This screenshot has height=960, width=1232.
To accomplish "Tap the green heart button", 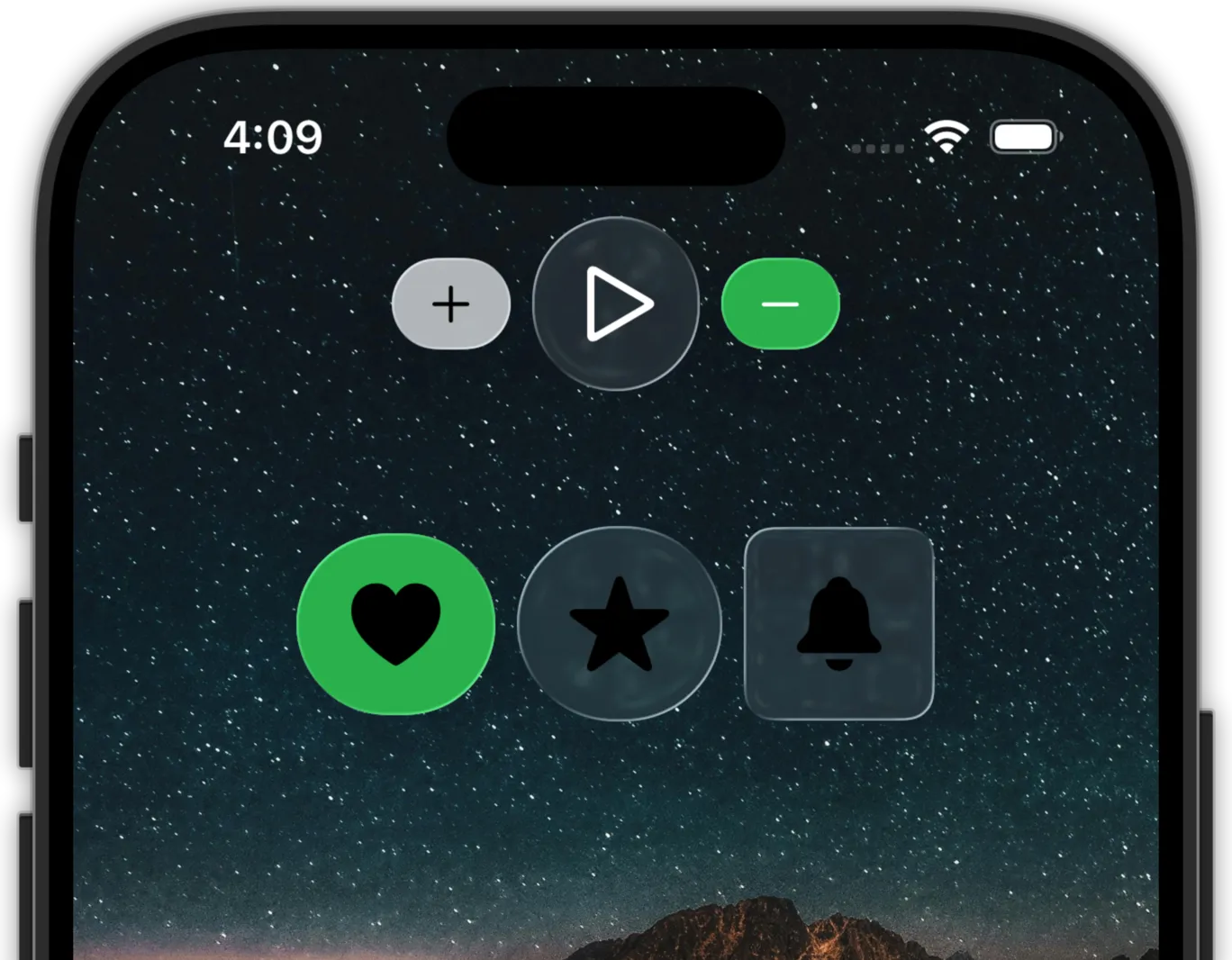I will coord(395,623).
